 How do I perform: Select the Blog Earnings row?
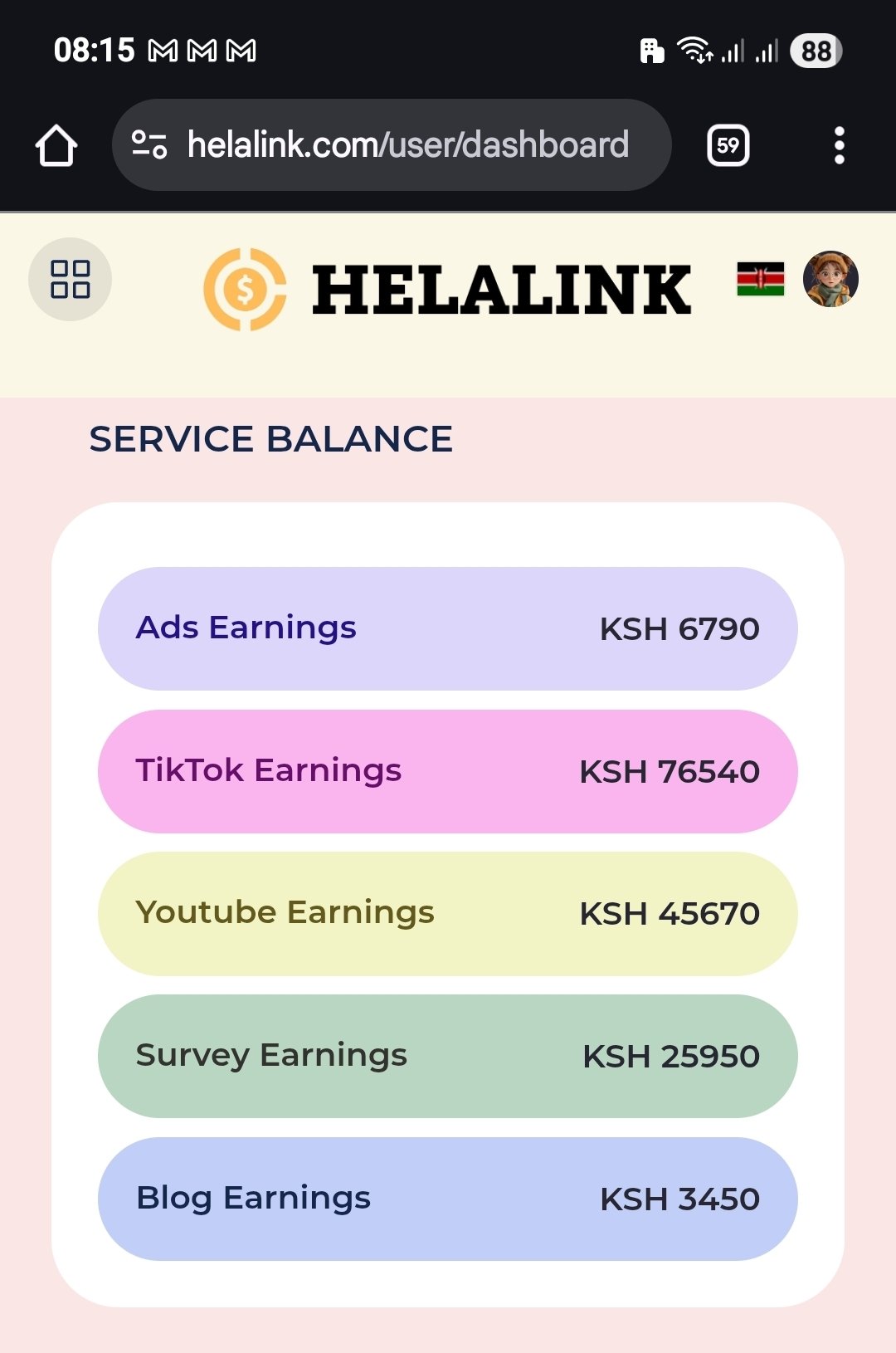[447, 1199]
